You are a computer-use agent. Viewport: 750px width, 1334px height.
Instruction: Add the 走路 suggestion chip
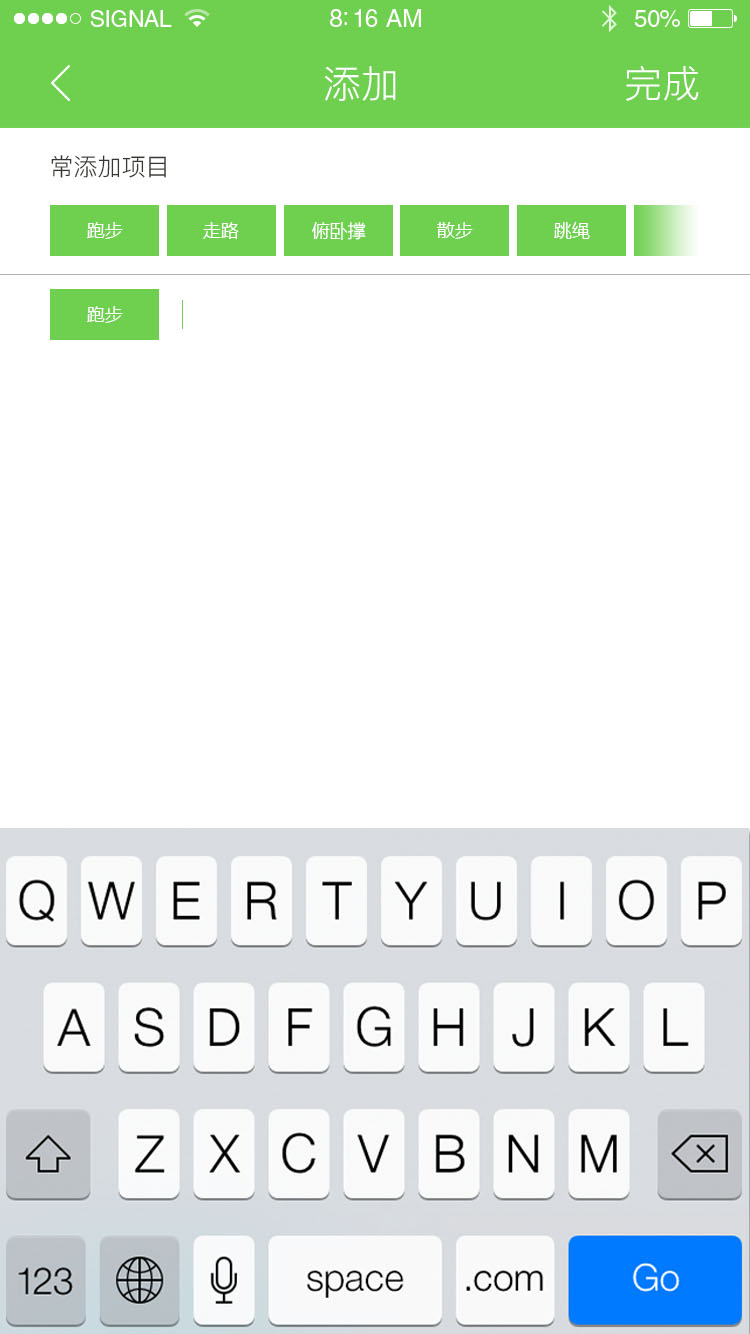221,231
